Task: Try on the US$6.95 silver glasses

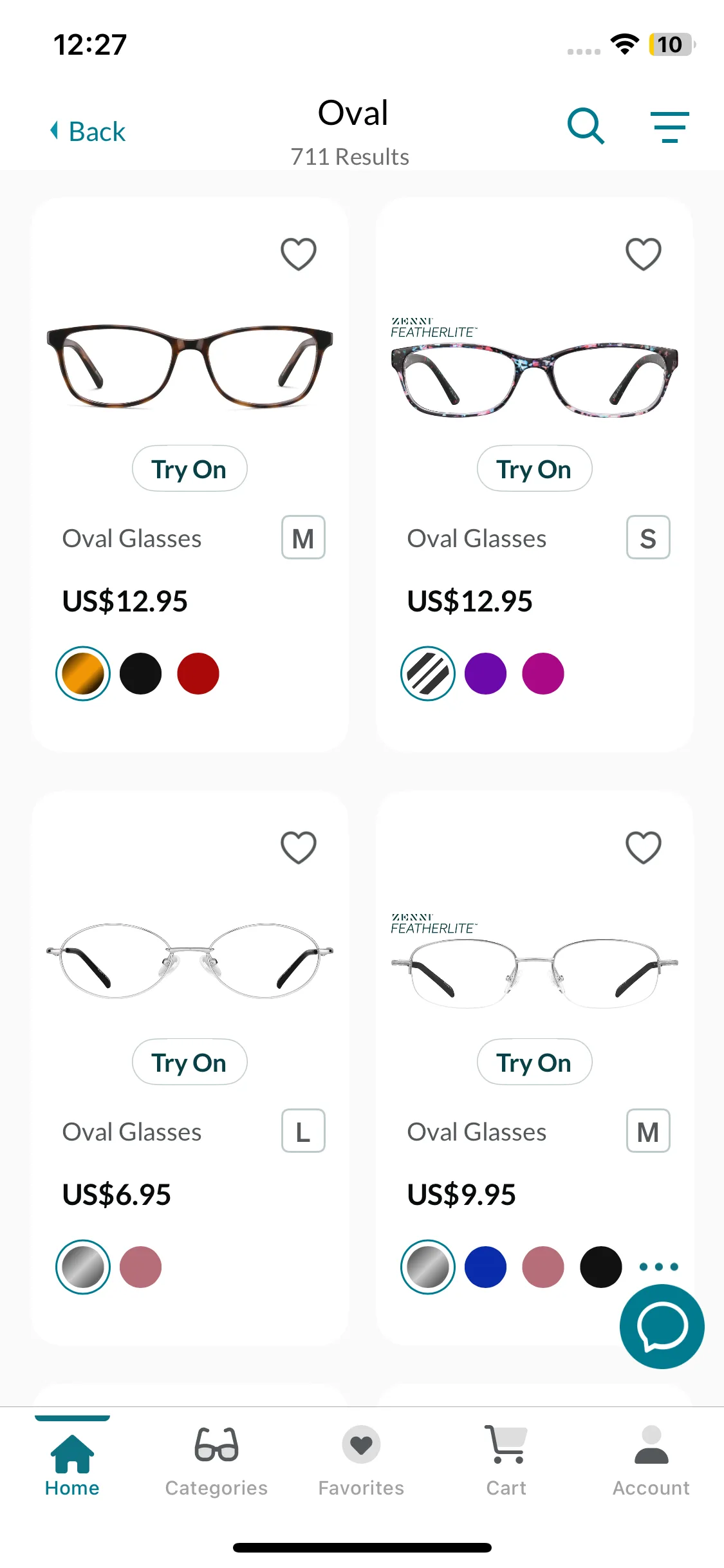Action: click(x=189, y=1063)
